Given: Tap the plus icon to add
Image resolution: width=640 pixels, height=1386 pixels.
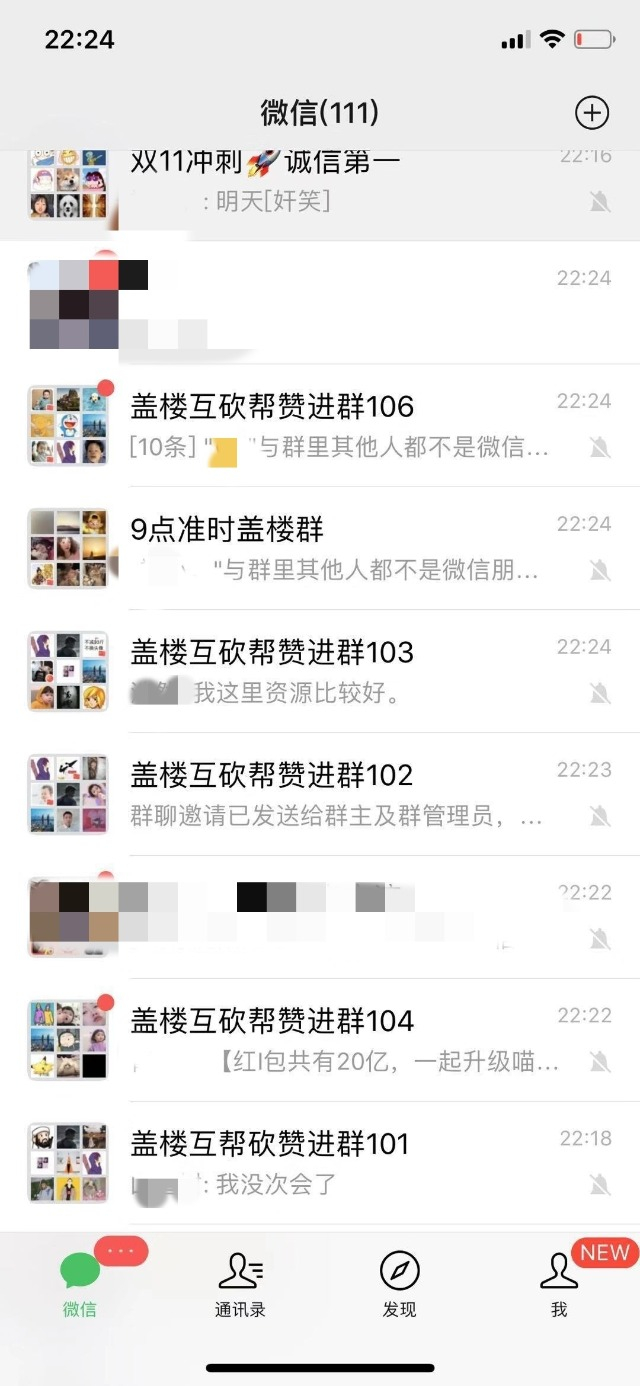Looking at the screenshot, I should (592, 113).
